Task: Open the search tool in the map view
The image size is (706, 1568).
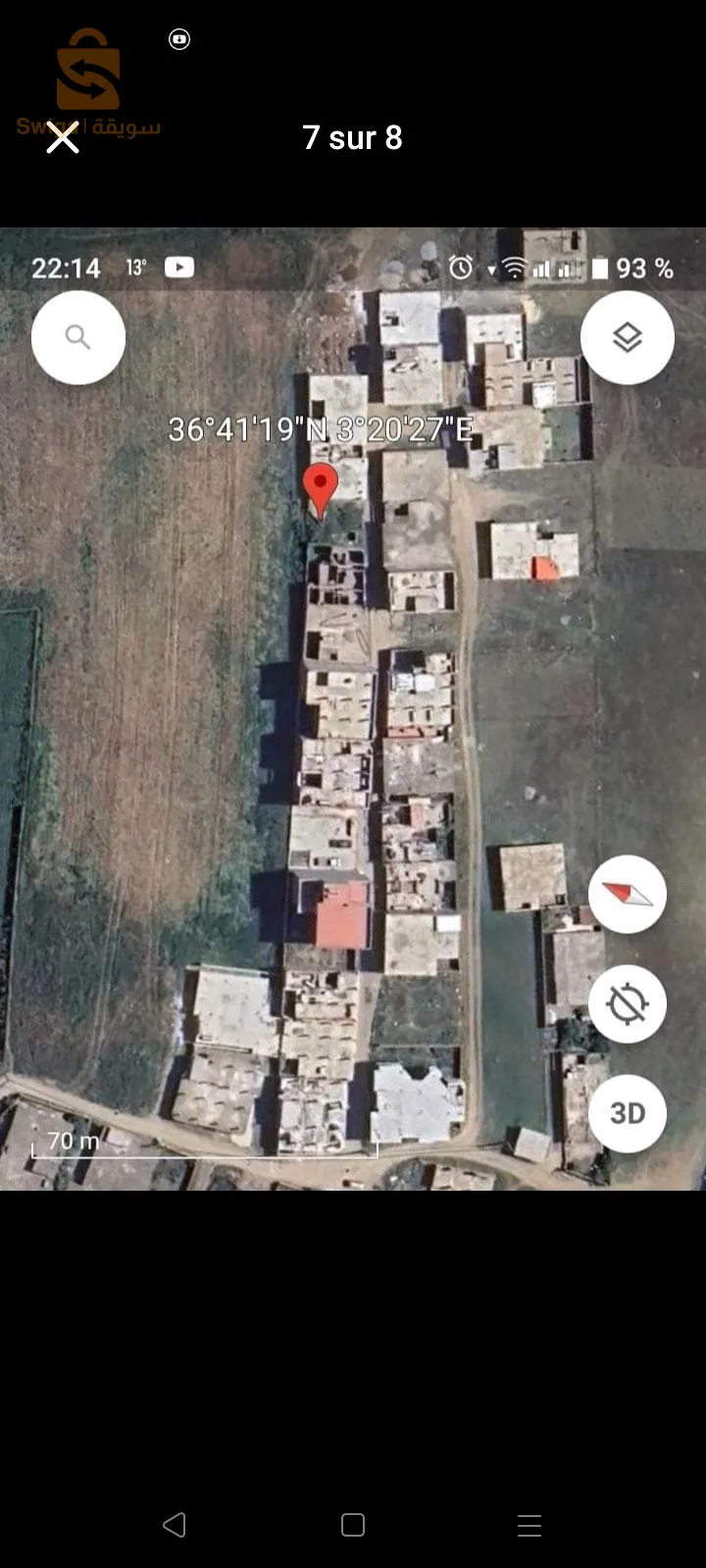Action: click(77, 336)
